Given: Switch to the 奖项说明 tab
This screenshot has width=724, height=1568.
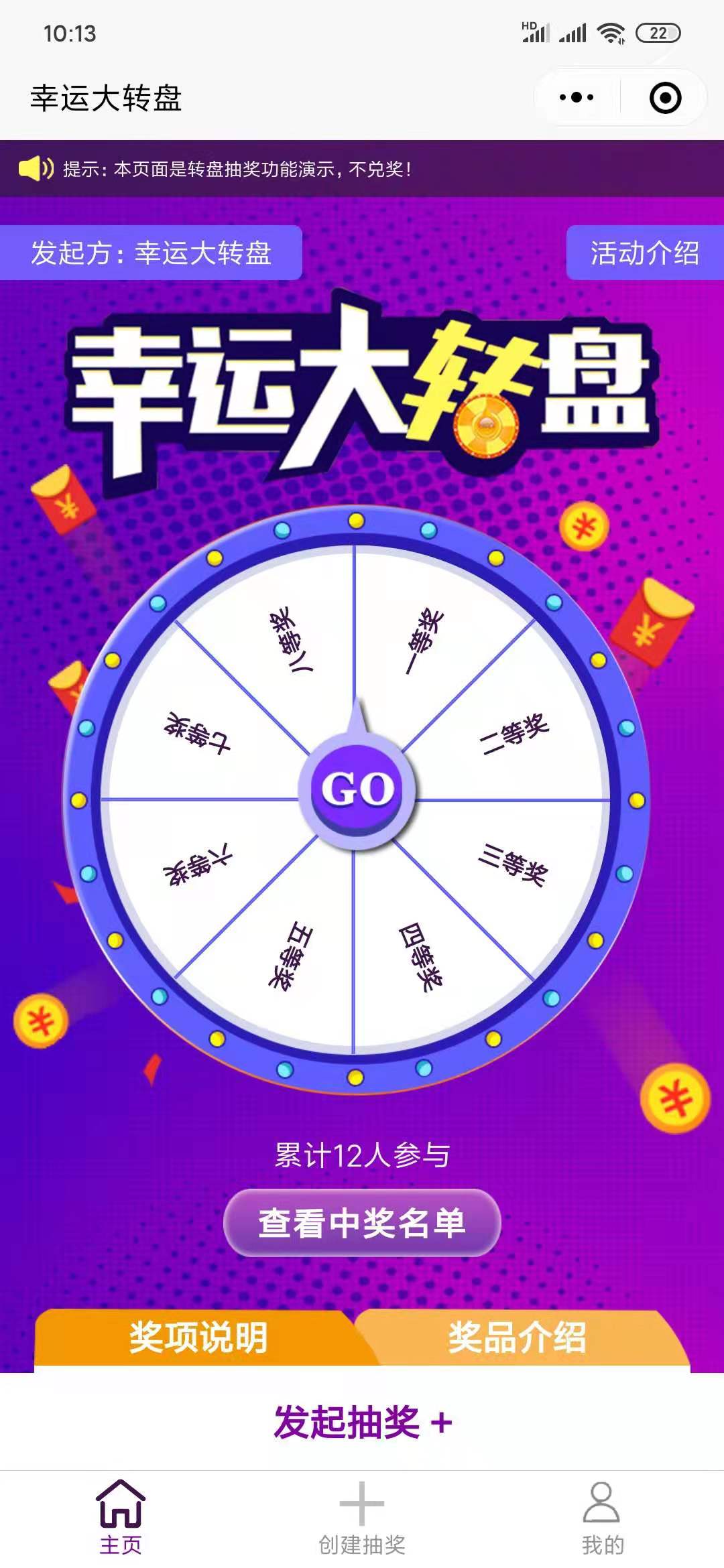Looking at the screenshot, I should point(198,1337).
